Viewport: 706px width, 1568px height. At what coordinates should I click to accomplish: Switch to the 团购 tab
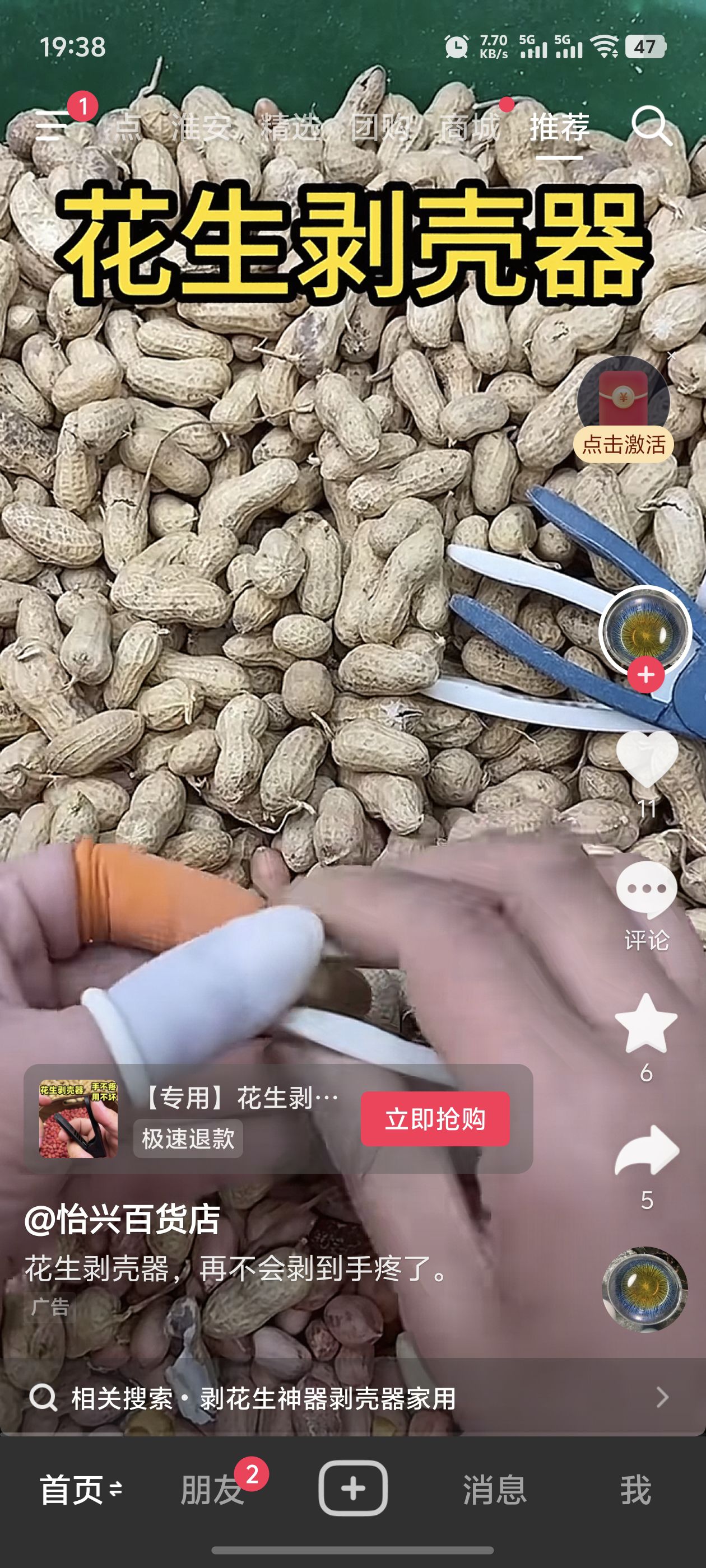click(x=380, y=128)
